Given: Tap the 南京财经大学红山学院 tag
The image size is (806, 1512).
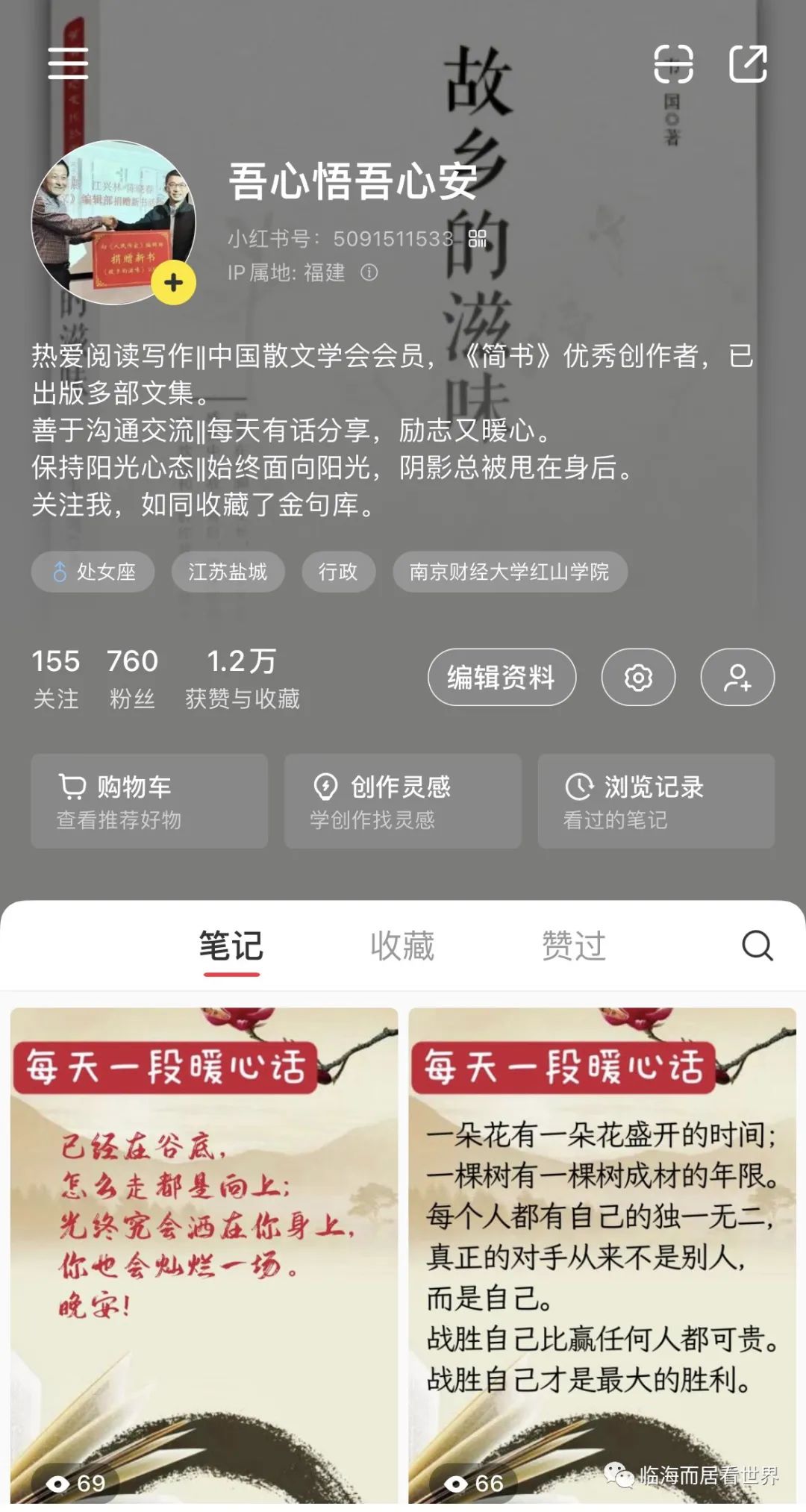Looking at the screenshot, I should coord(510,572).
